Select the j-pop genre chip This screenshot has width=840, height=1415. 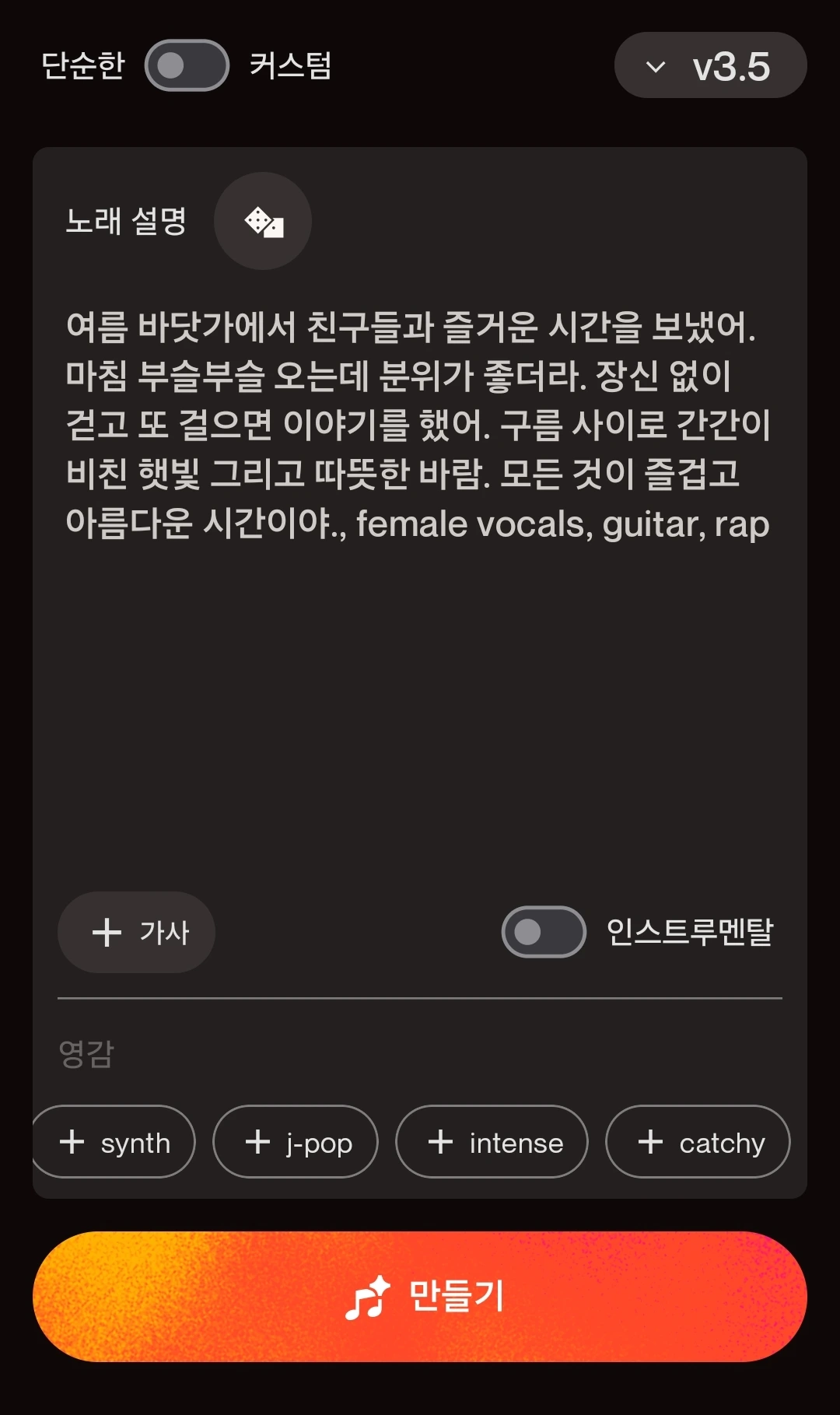[x=295, y=1142]
